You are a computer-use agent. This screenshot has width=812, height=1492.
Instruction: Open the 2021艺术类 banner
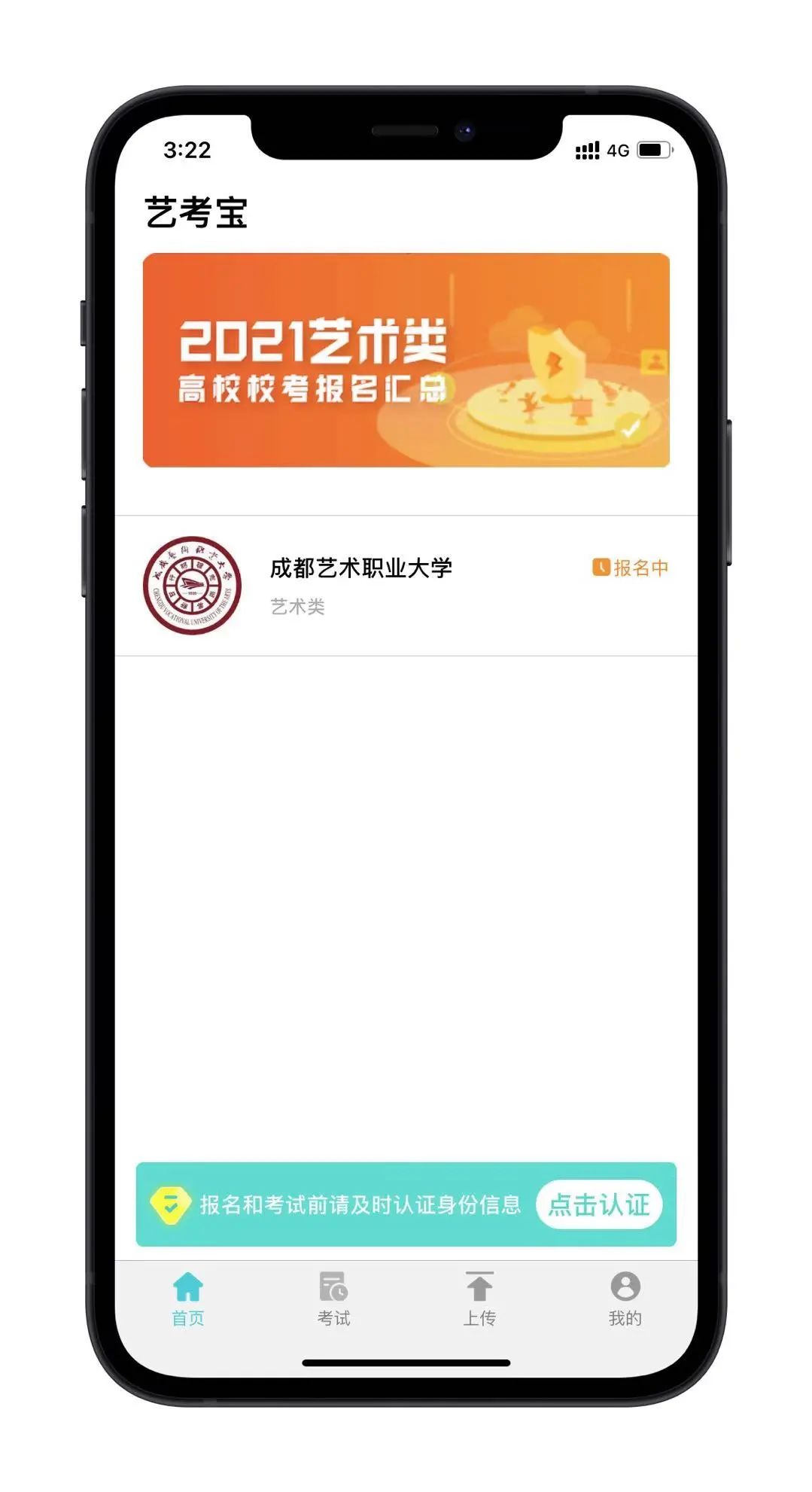pos(406,360)
